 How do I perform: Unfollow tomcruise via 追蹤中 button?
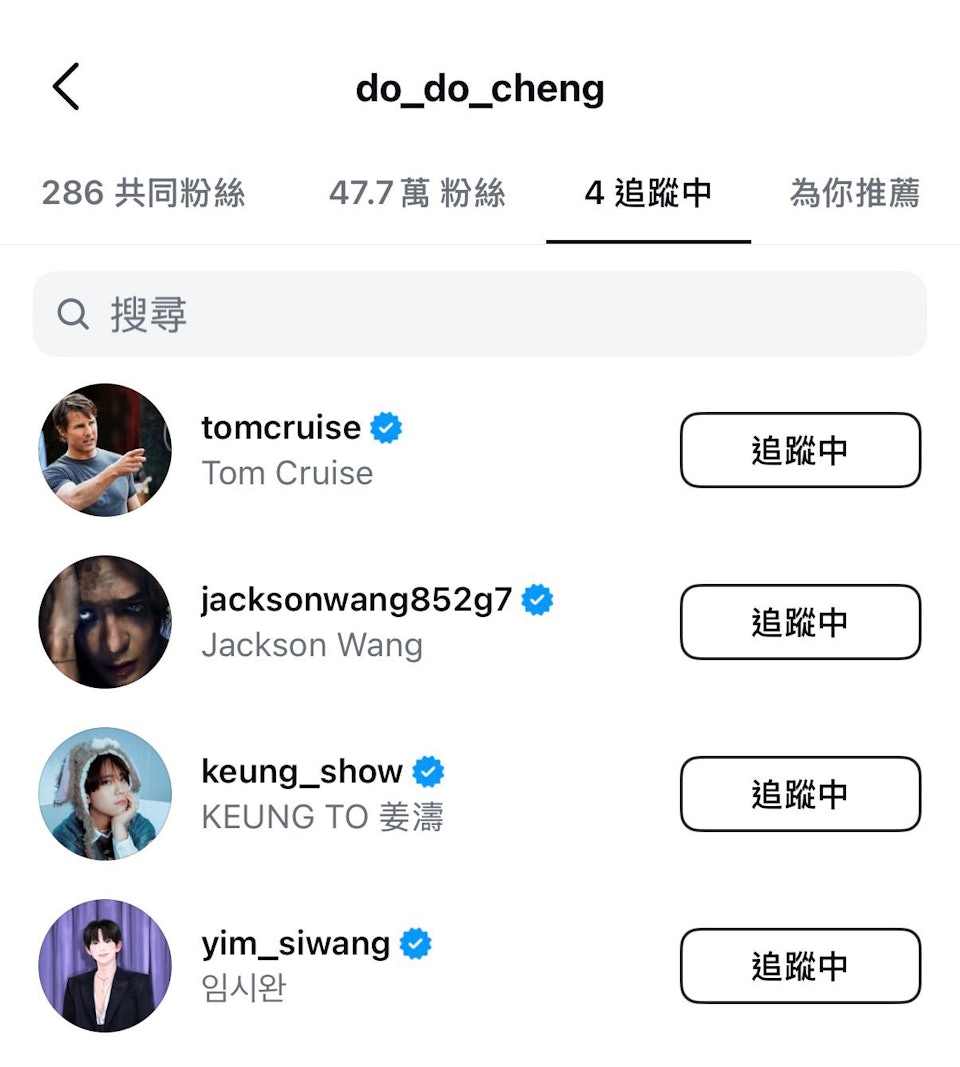tap(800, 450)
